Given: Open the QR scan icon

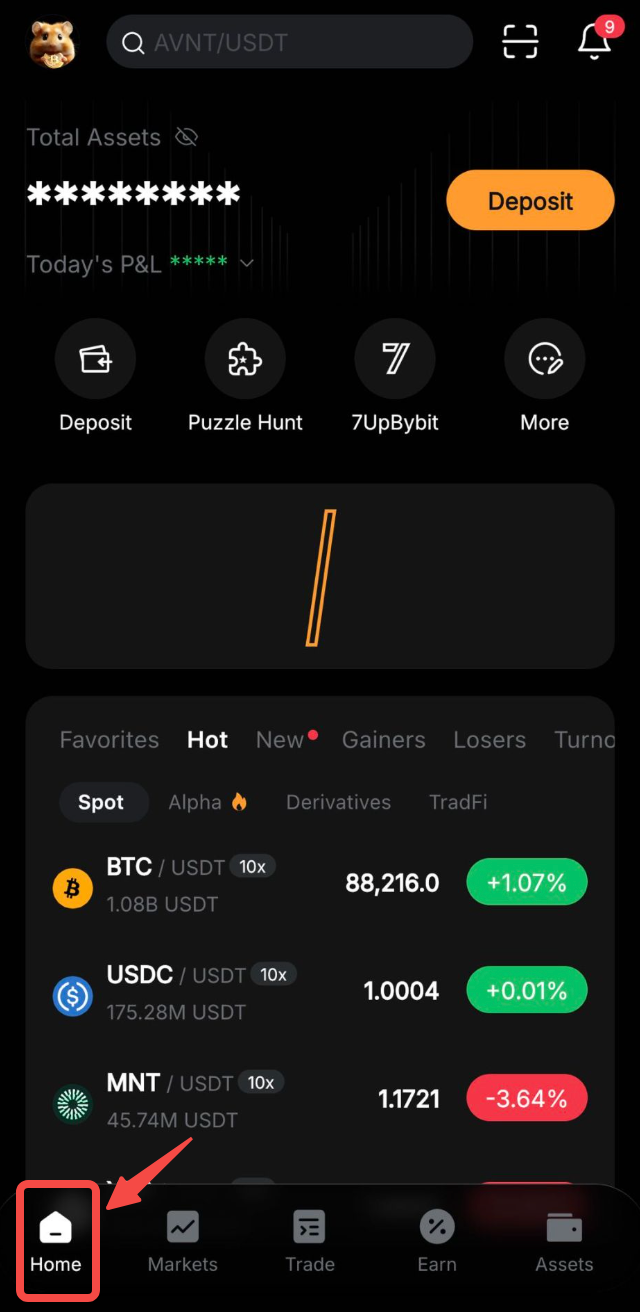Looking at the screenshot, I should (x=520, y=42).
